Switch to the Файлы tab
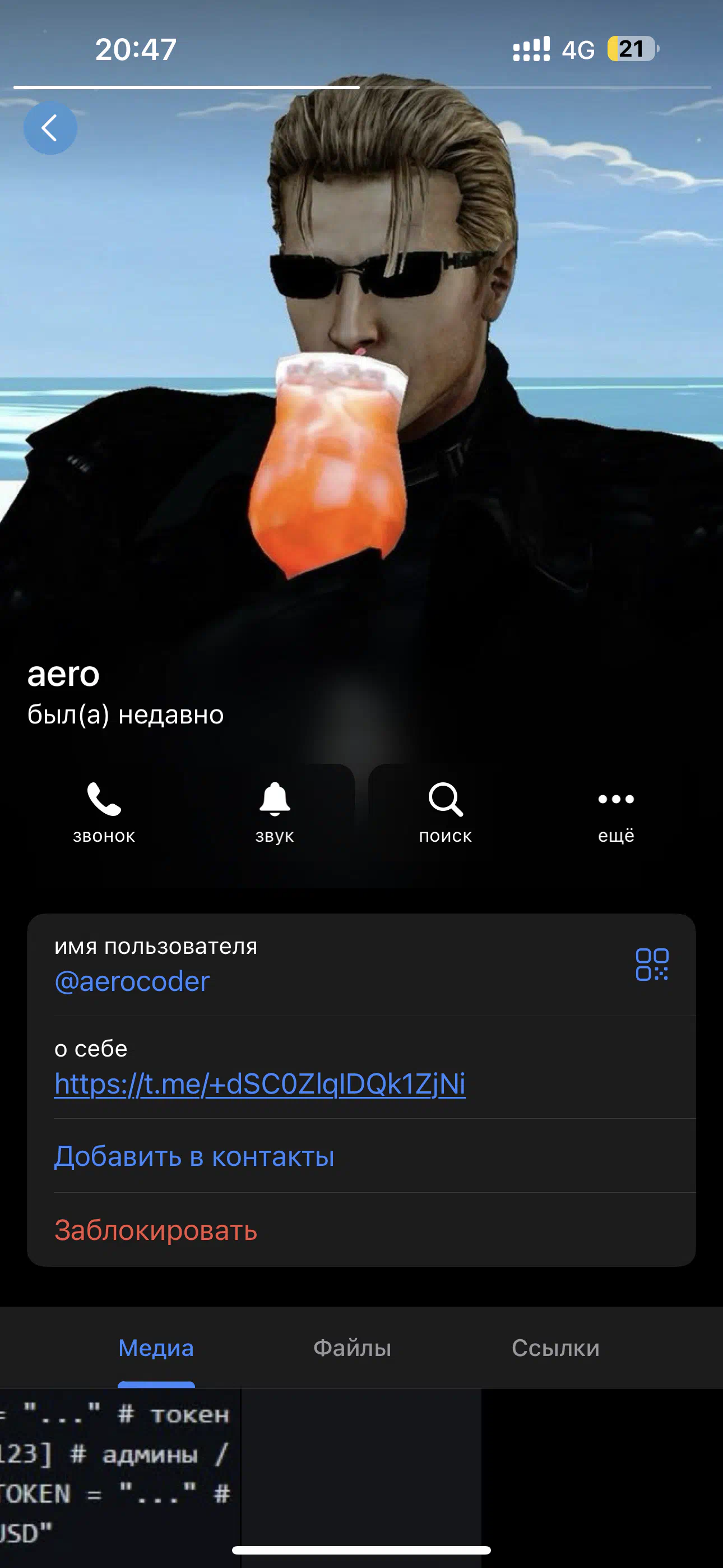723x1568 pixels. (353, 1348)
